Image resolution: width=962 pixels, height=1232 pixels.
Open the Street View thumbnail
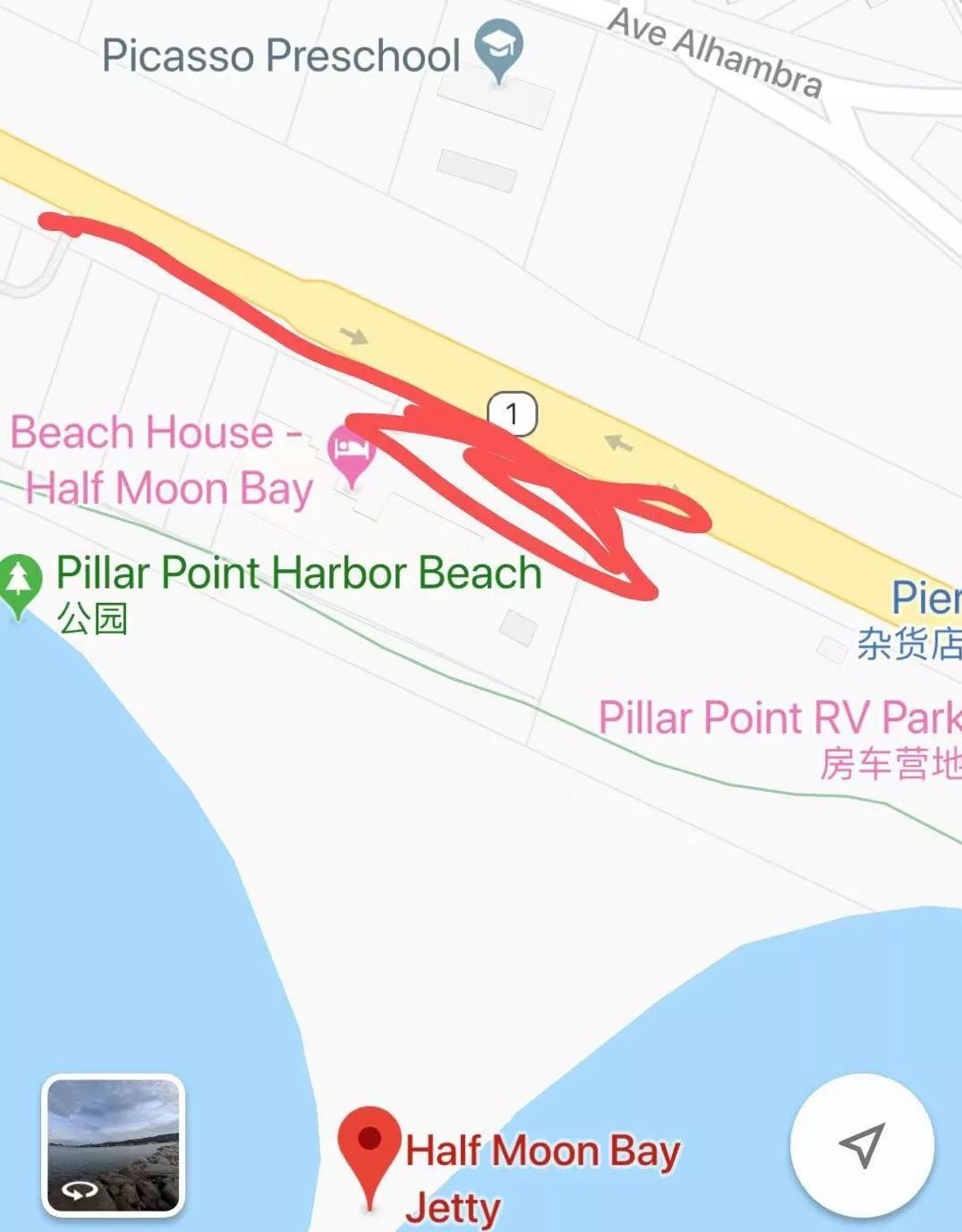click(113, 1146)
